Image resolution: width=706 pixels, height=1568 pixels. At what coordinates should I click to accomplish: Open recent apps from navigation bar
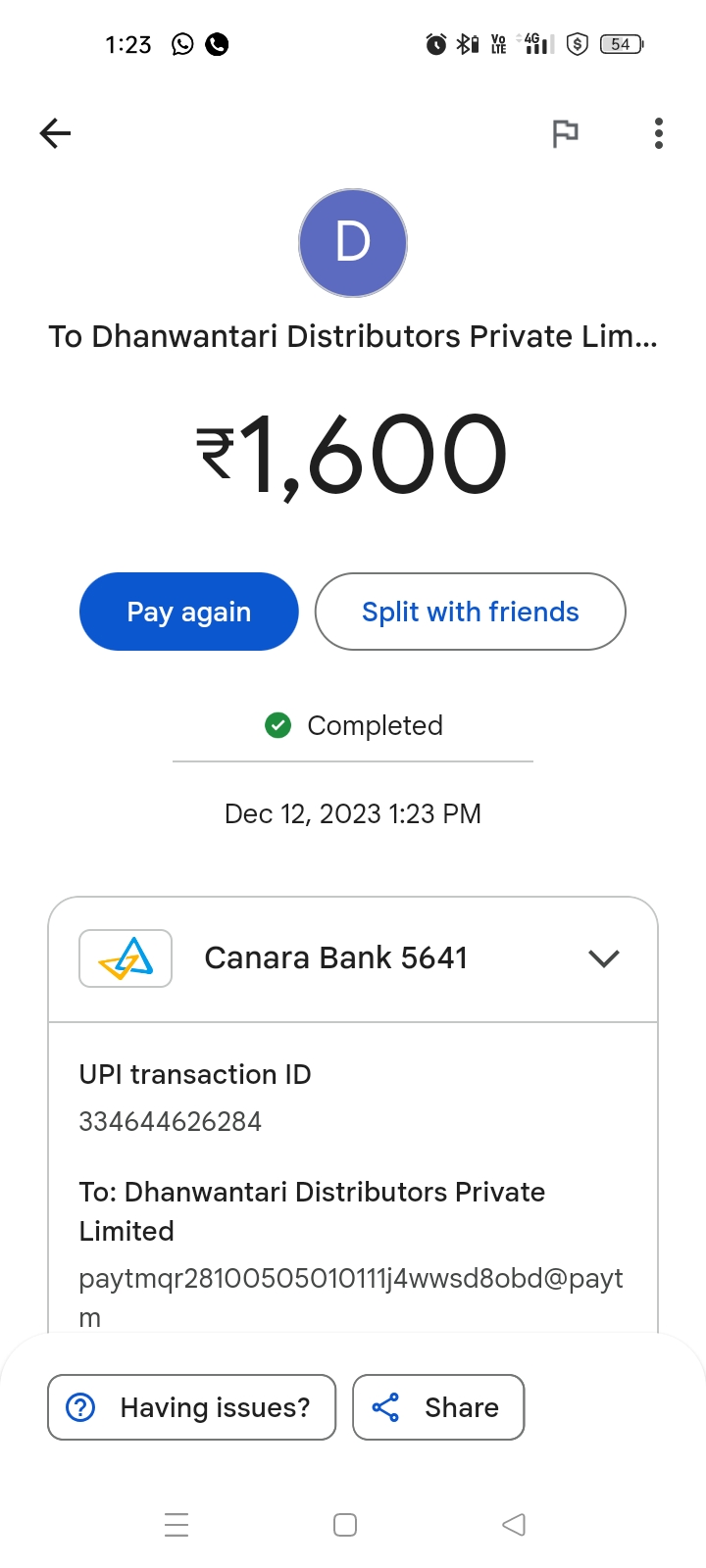tap(176, 1525)
